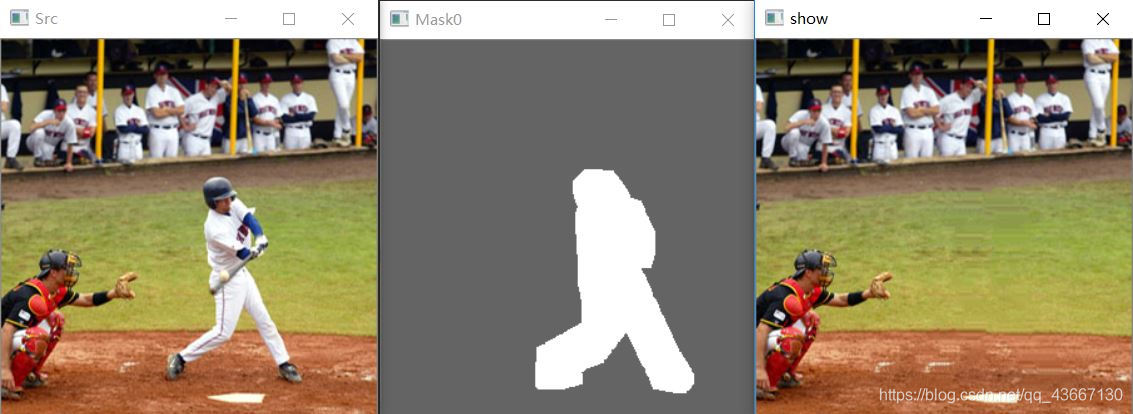
Task: Close the Src window
Action: pos(347,19)
